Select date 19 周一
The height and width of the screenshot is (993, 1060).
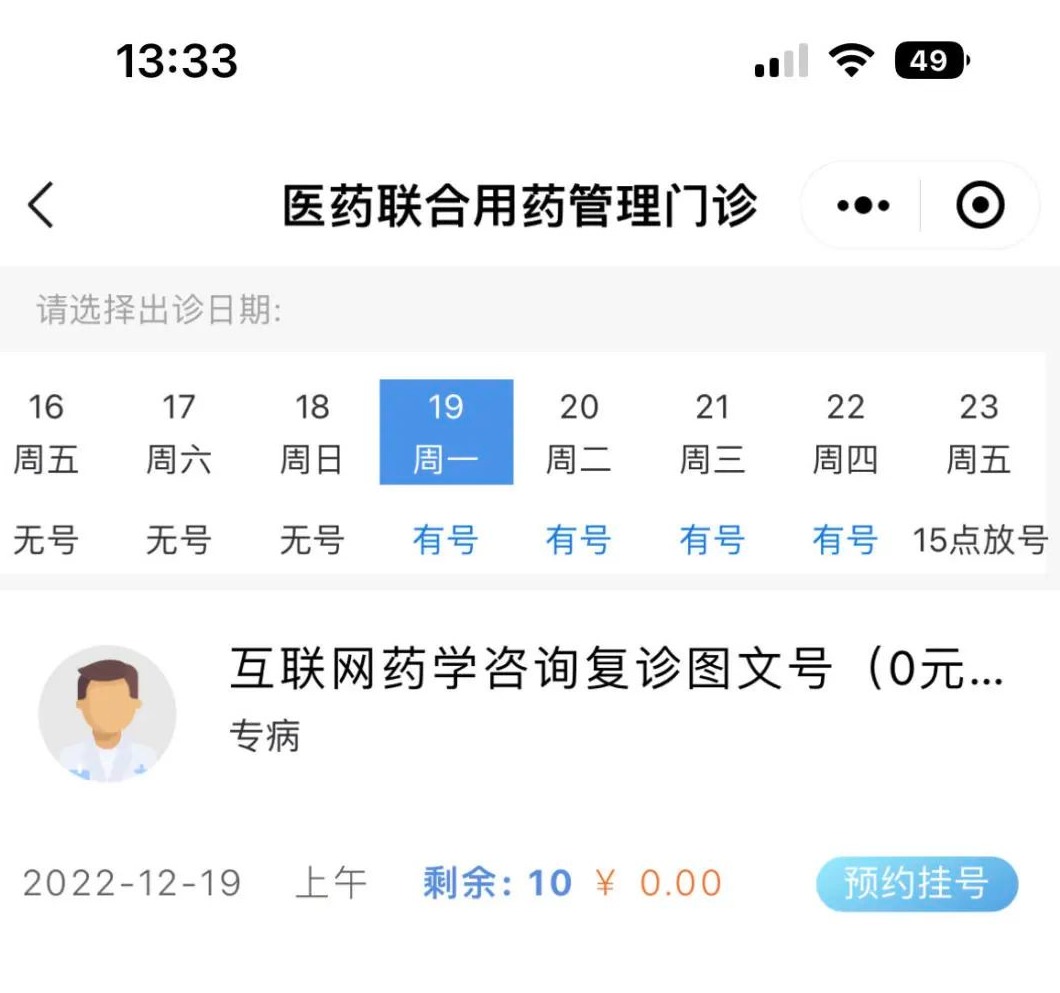click(x=446, y=435)
